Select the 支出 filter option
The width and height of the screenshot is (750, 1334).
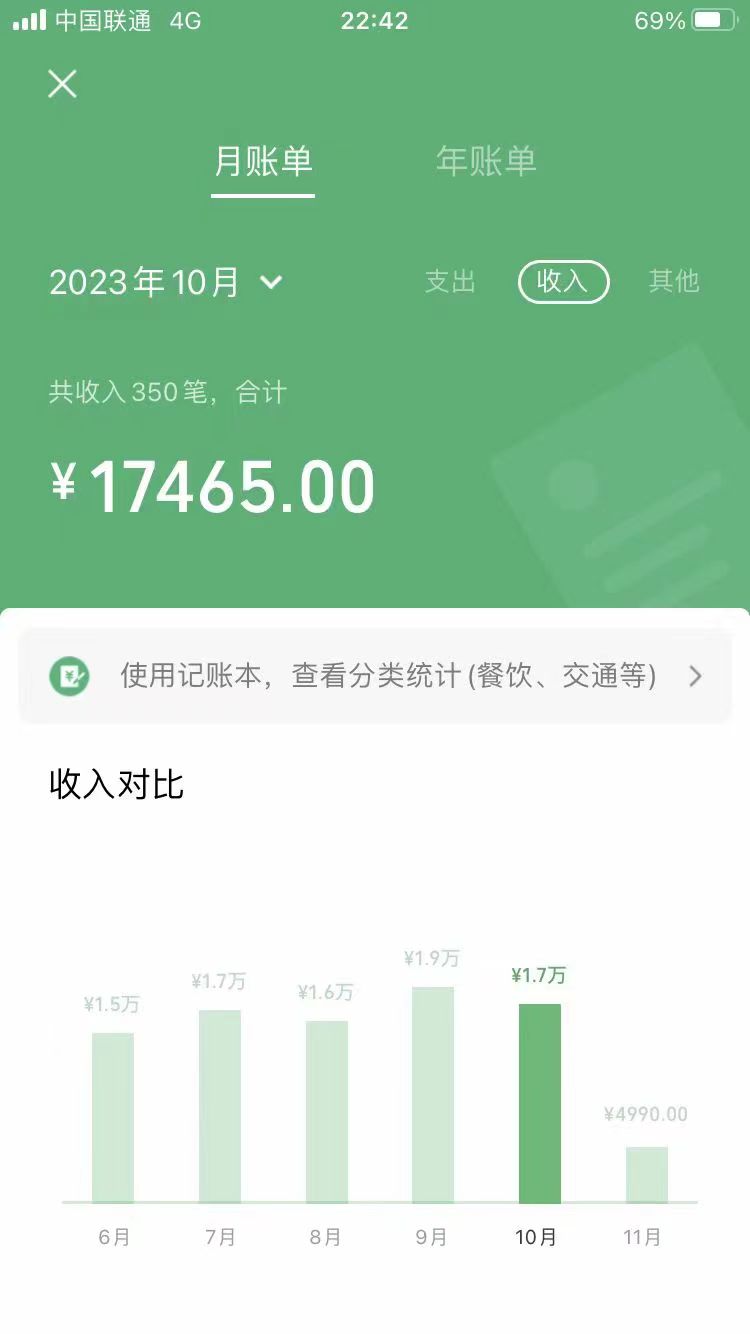click(451, 282)
